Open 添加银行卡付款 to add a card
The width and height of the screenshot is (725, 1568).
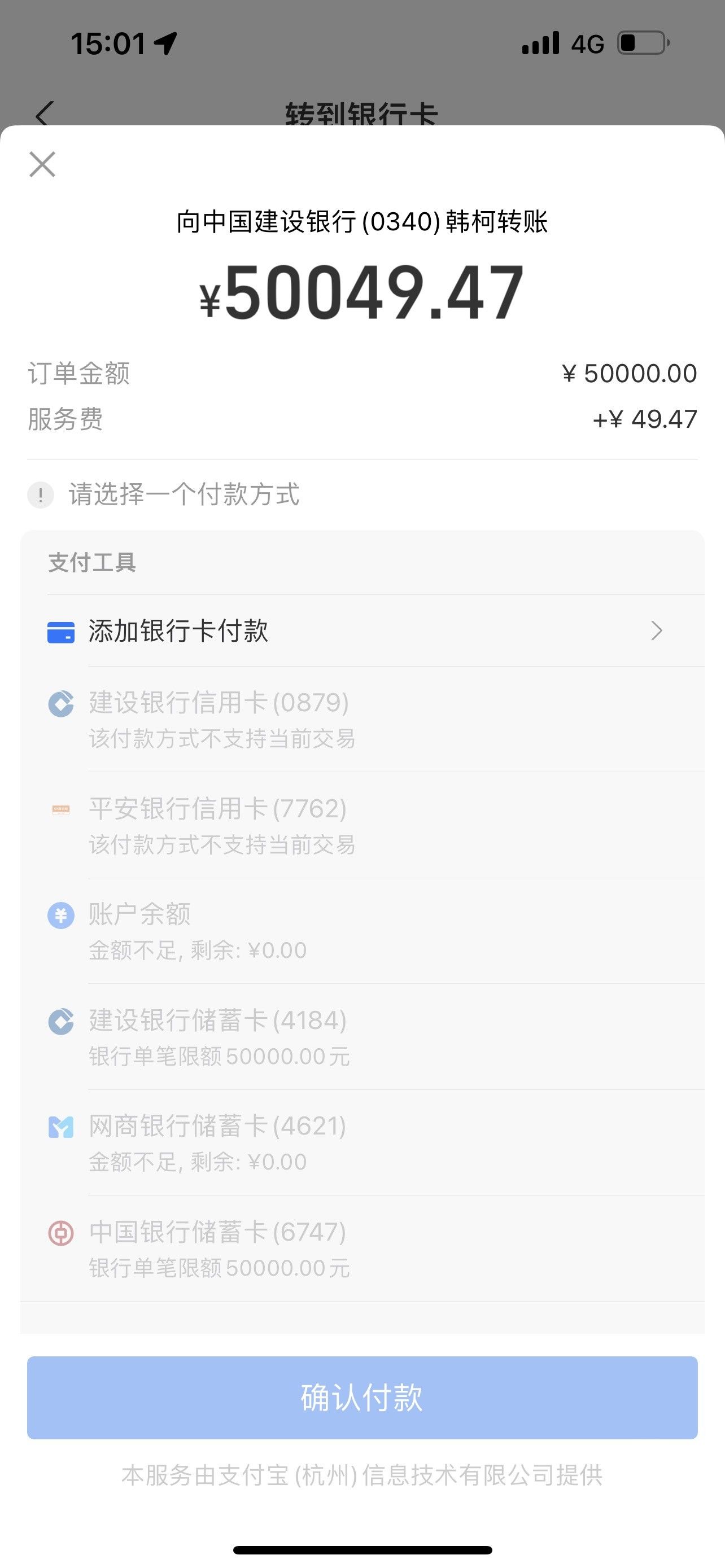(361, 630)
